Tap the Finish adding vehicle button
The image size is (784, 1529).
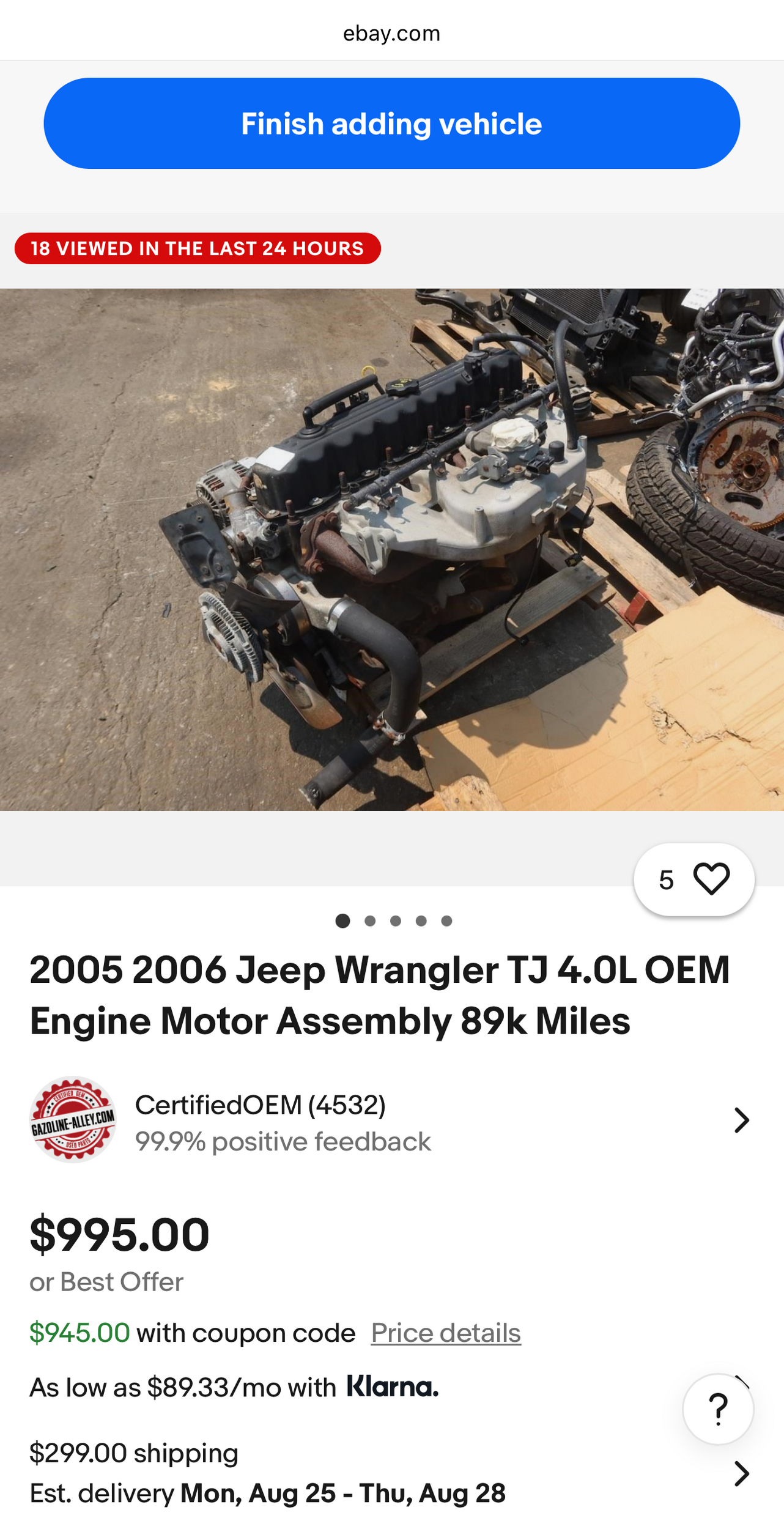pyautogui.click(x=391, y=124)
